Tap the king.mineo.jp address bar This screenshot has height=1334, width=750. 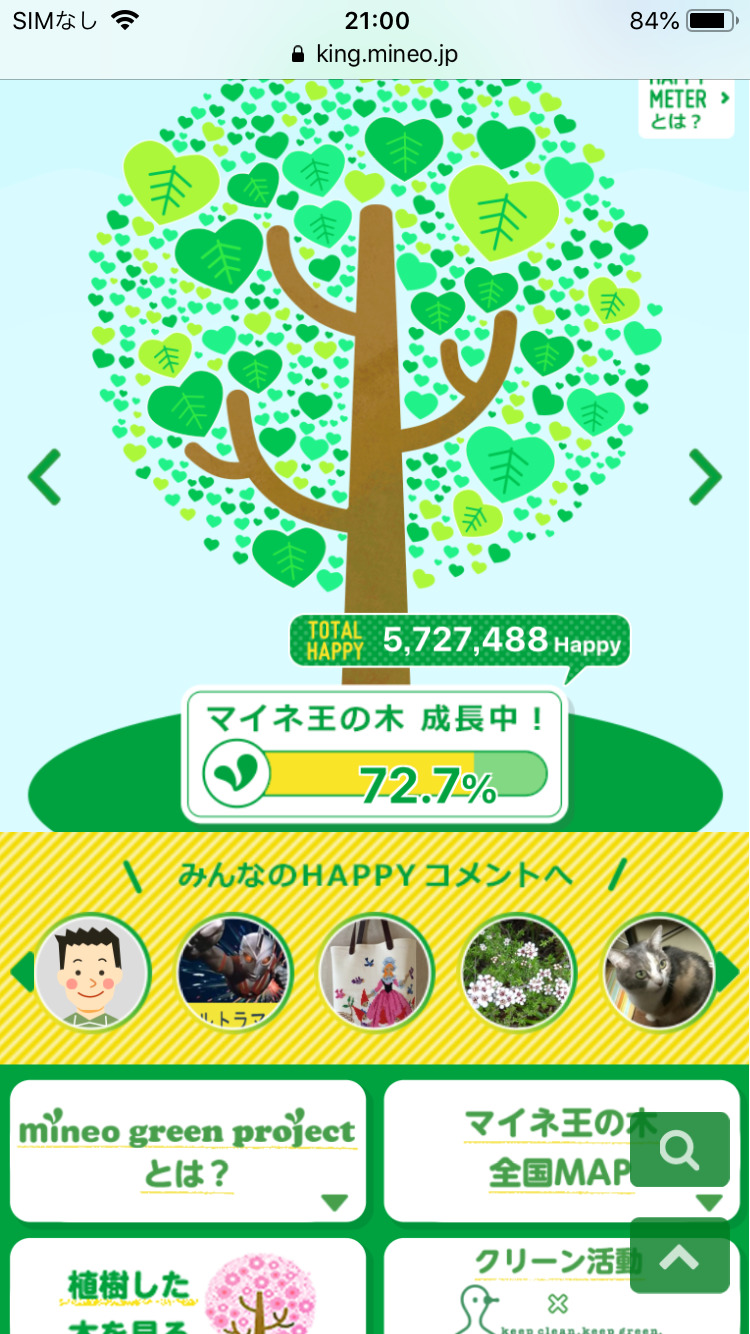(x=375, y=53)
